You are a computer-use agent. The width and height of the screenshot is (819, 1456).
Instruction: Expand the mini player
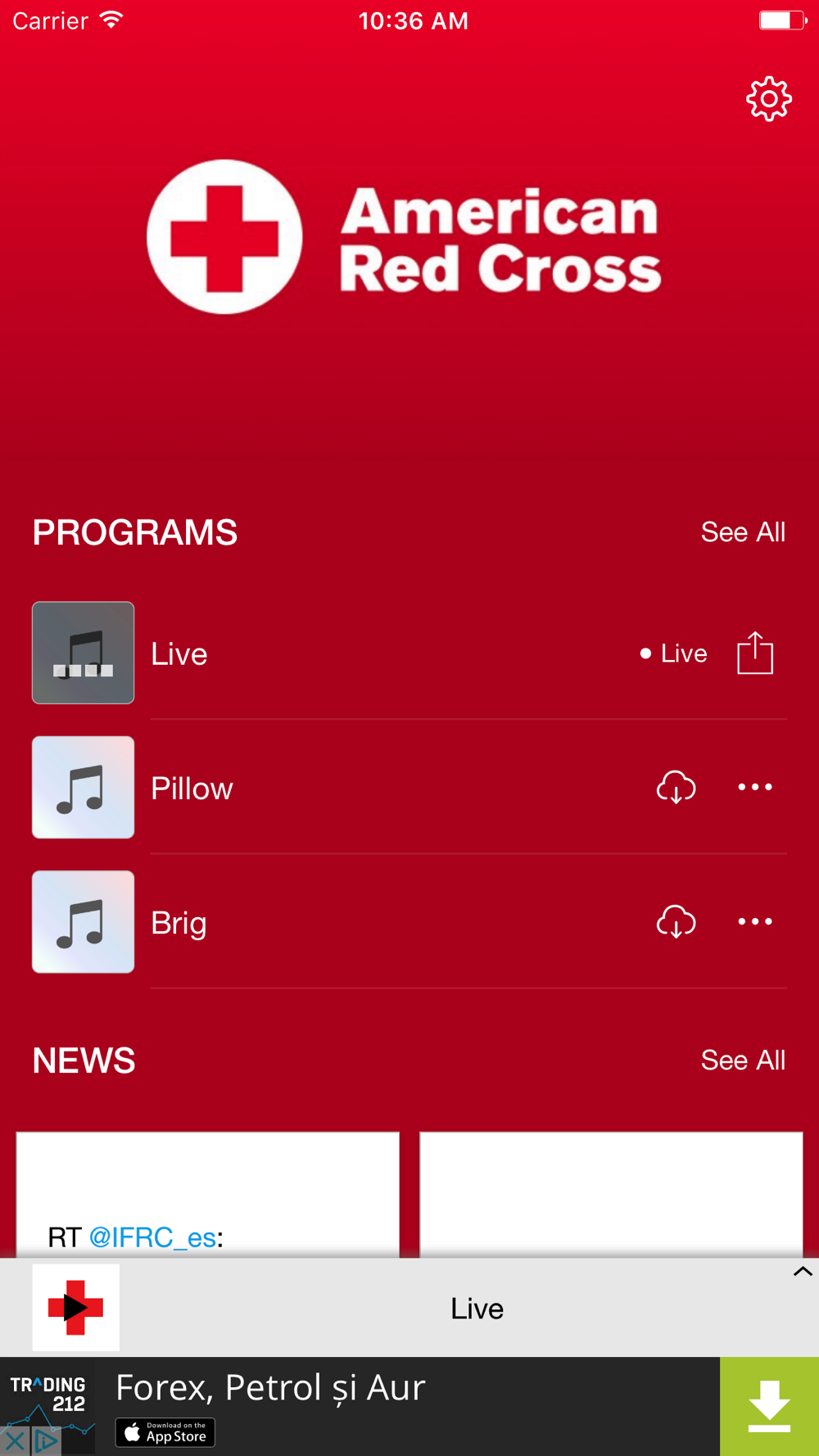[803, 1272]
